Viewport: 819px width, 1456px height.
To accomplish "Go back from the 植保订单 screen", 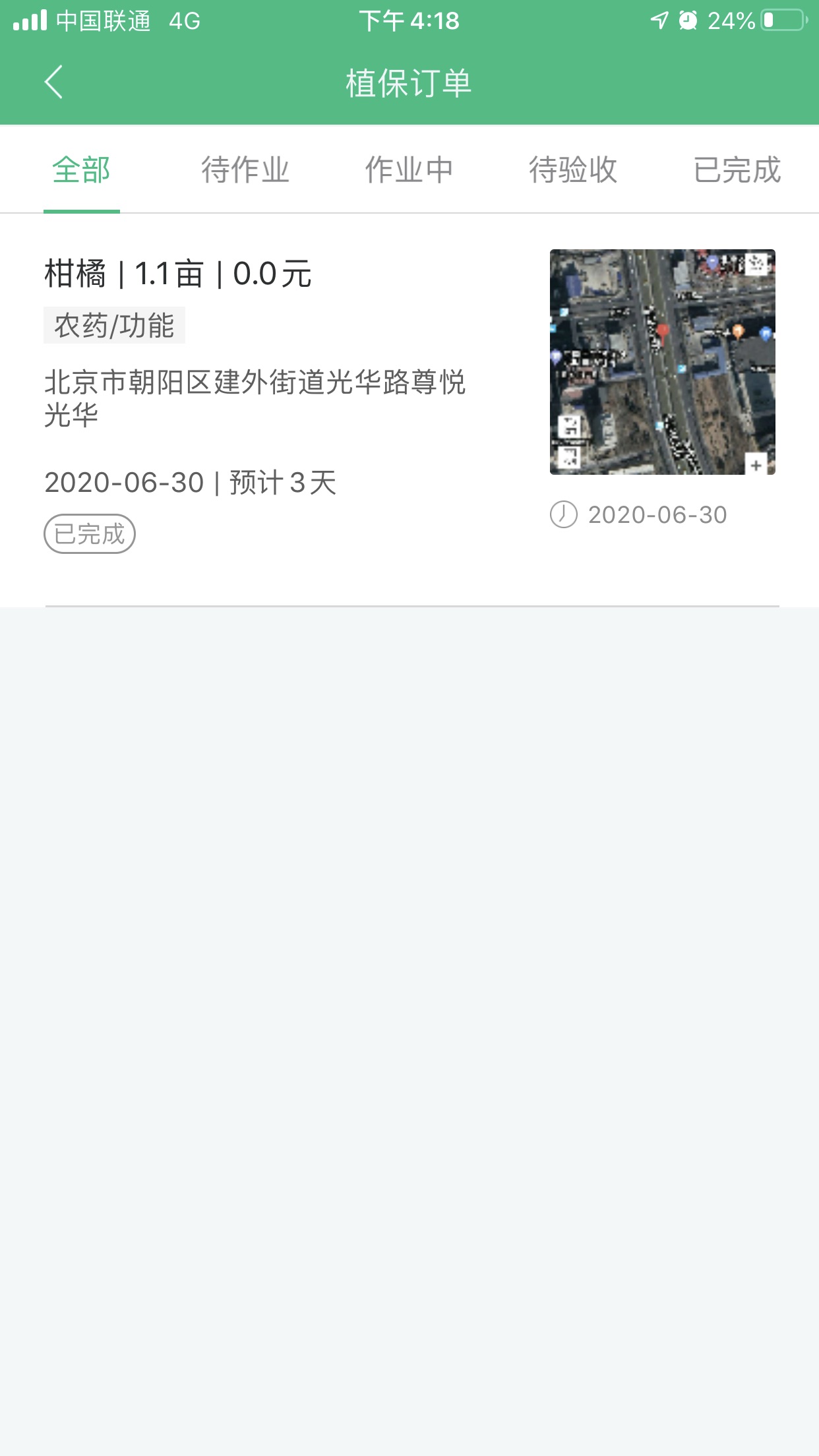I will coord(53,82).
